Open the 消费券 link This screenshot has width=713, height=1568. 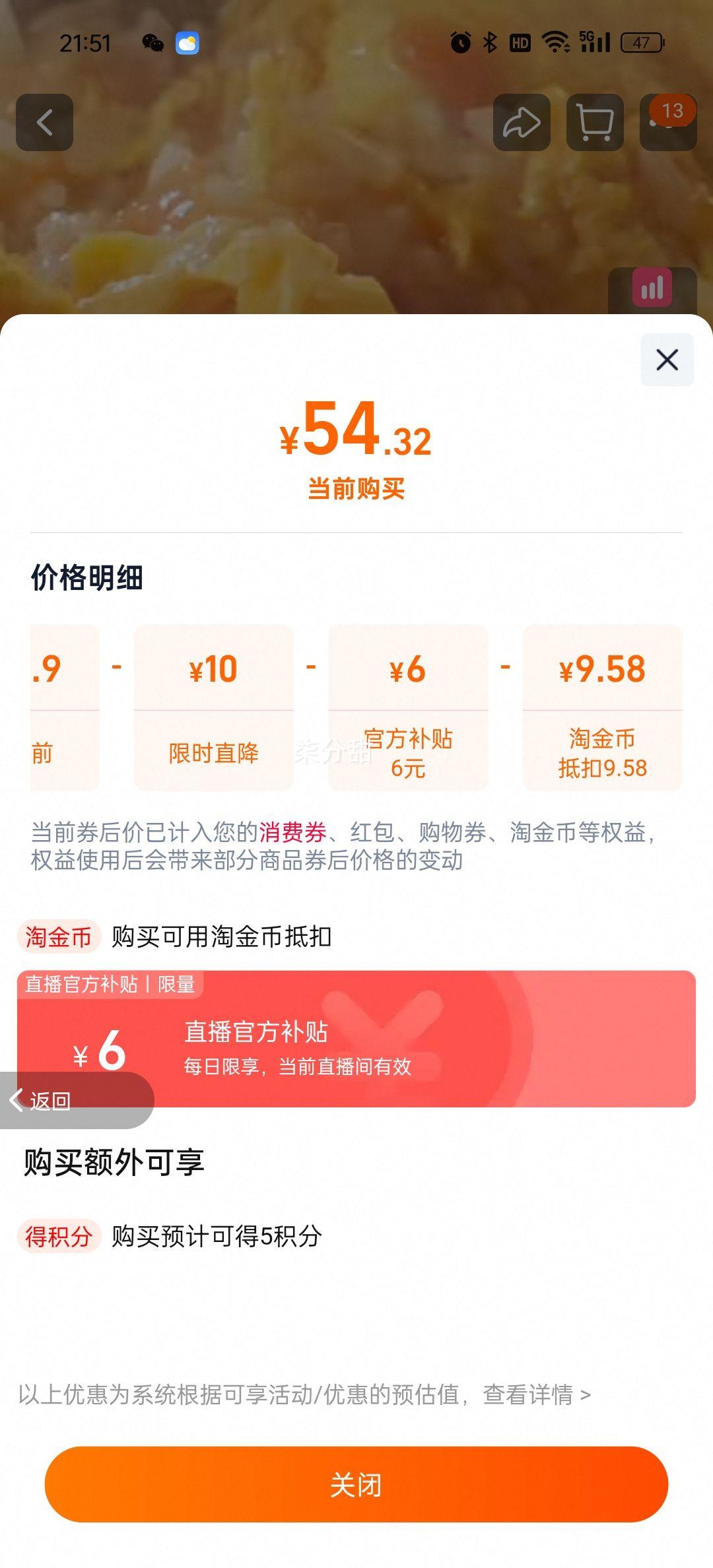[x=292, y=832]
